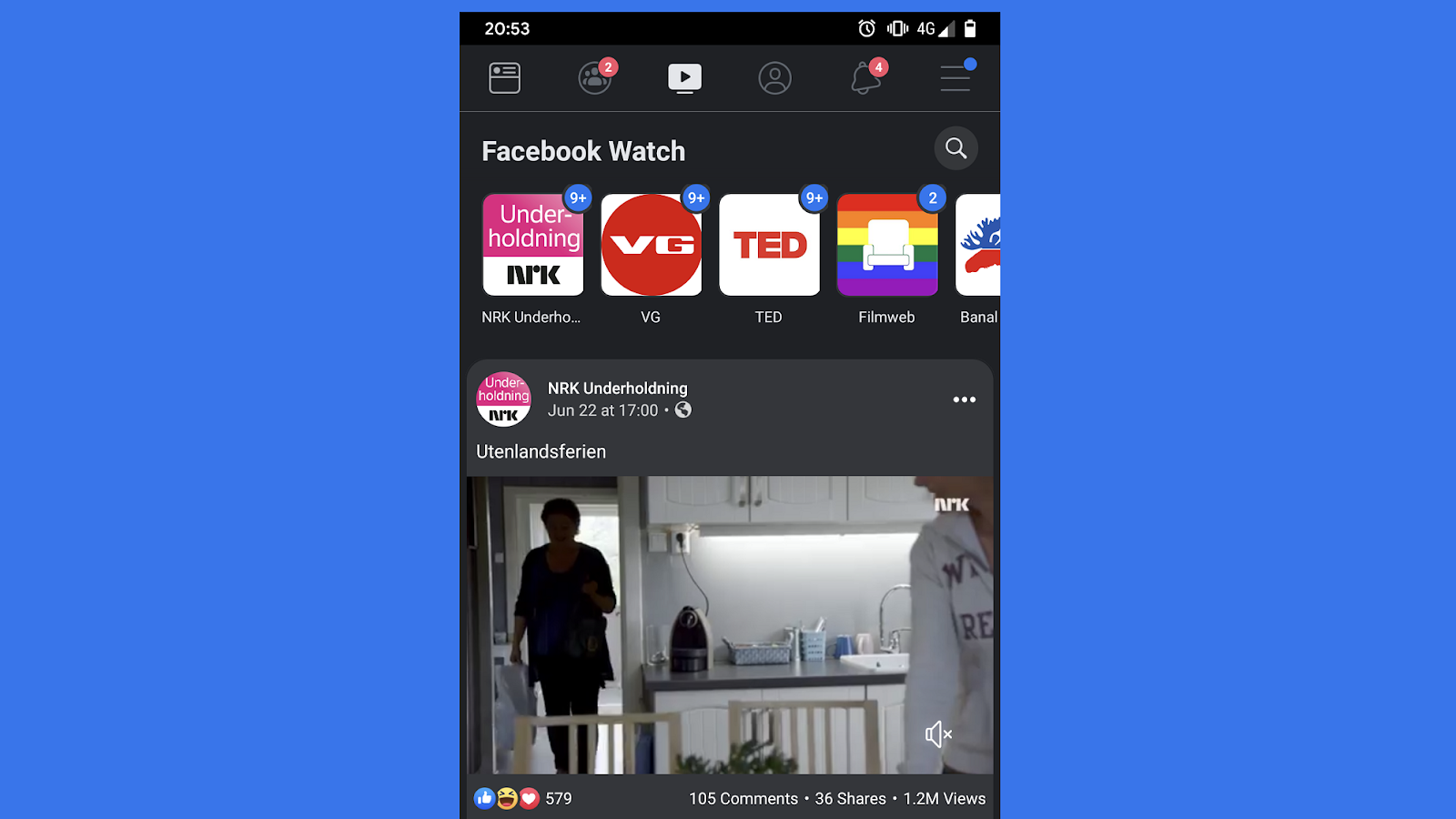Viewport: 1456px width, 819px height.
Task: Open the NRK Underholdning channel tile
Action: 533,245
